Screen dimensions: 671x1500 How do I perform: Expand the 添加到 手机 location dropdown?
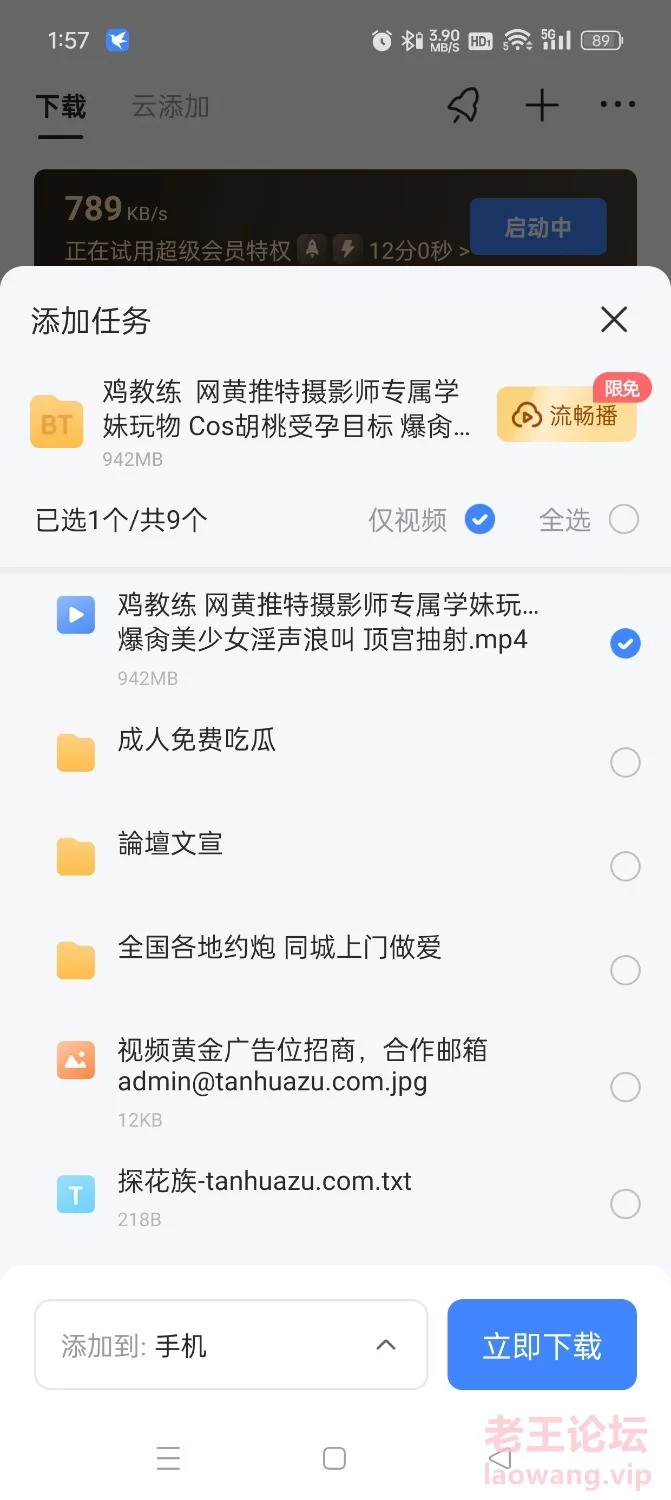tap(231, 1345)
